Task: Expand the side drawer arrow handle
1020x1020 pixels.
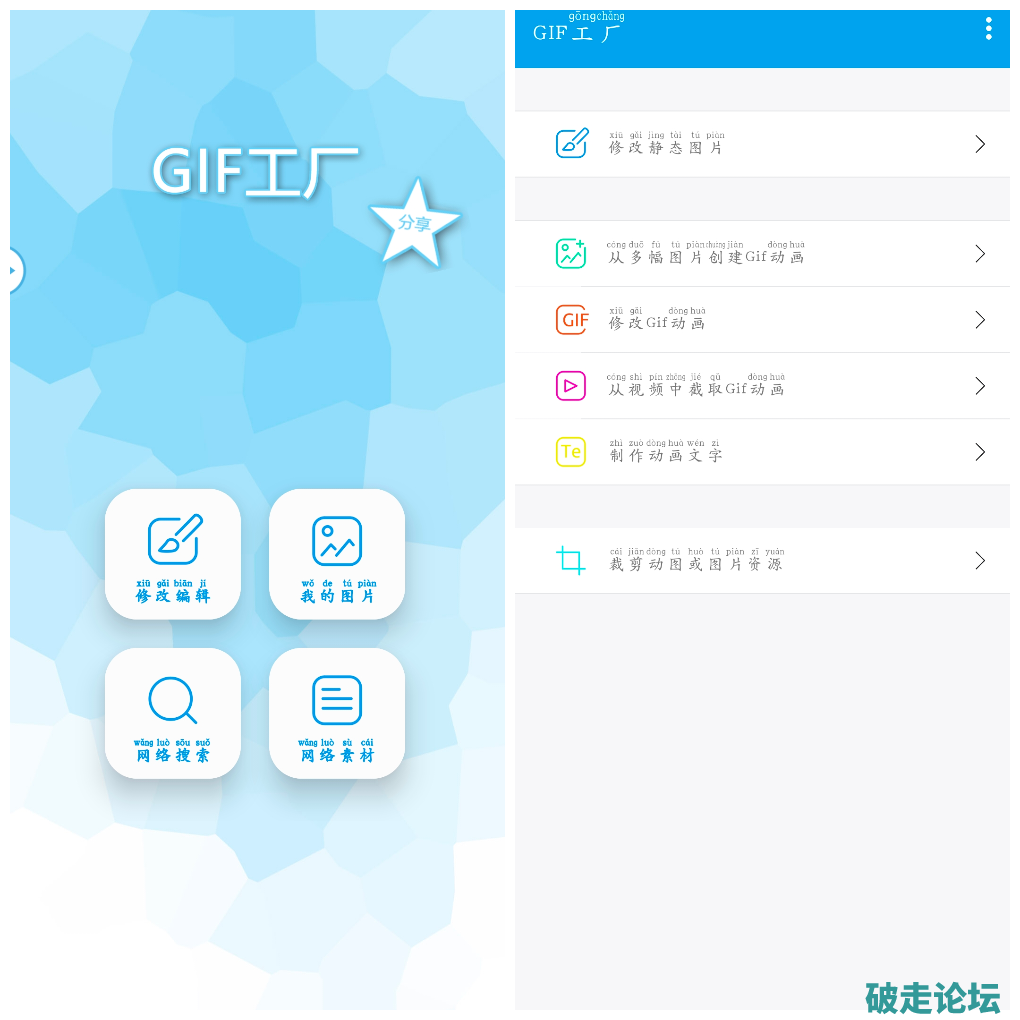Action: click(14, 270)
